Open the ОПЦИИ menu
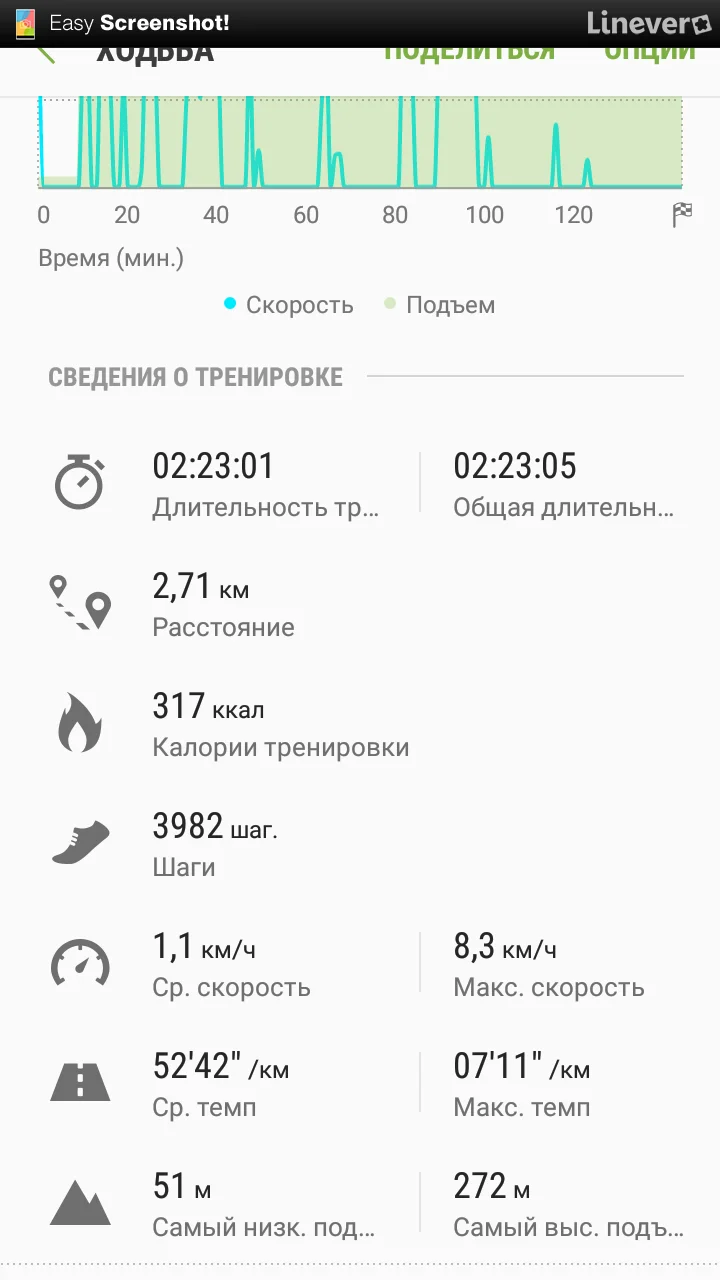Screen dimensions: 720x1280 [x=649, y=54]
